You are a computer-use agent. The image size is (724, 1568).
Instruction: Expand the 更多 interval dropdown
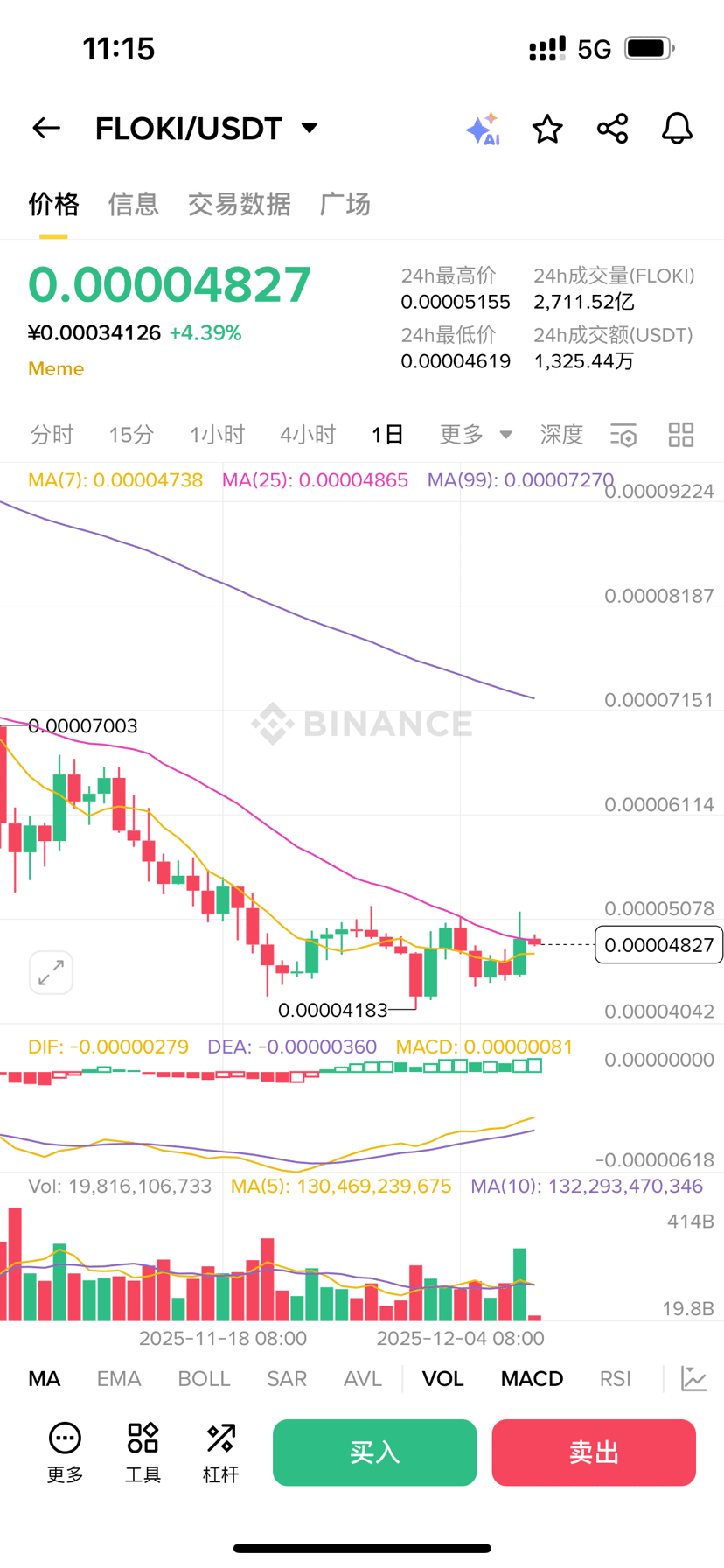[475, 435]
